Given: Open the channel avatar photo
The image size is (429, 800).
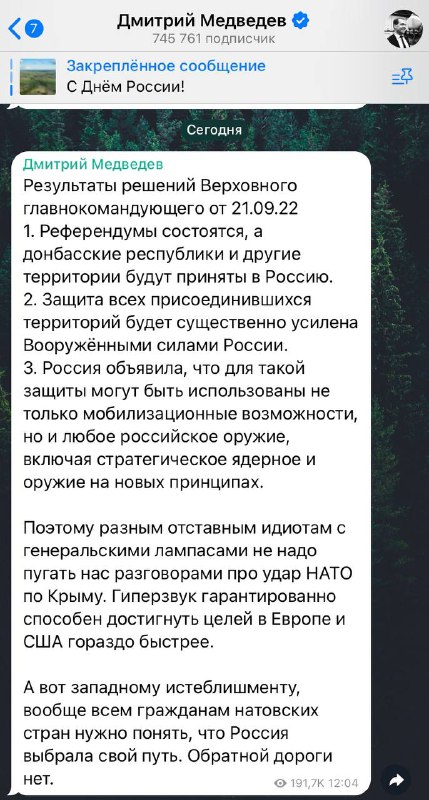Looking at the screenshot, I should (403, 29).
